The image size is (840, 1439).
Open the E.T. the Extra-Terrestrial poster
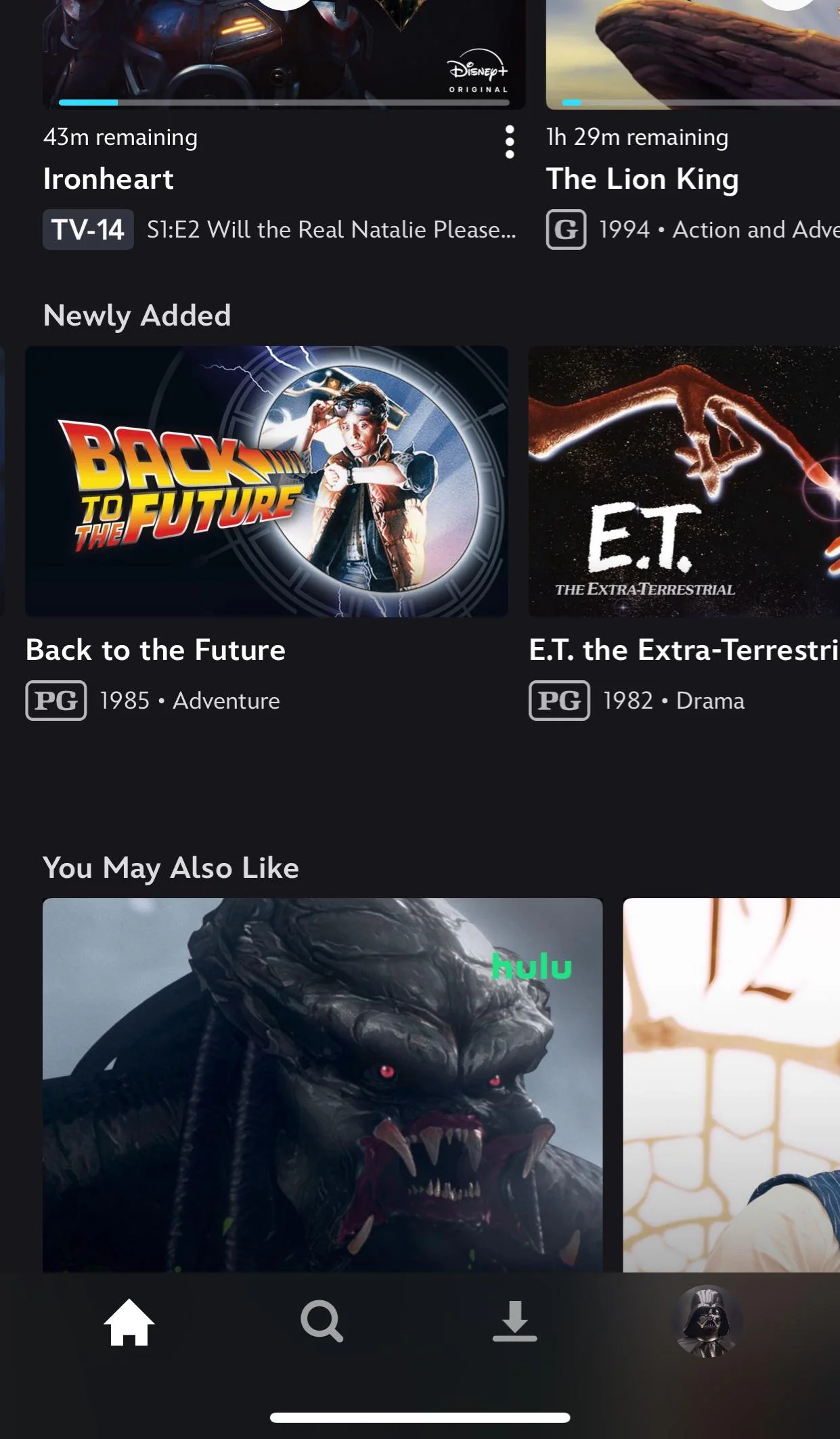tap(684, 479)
